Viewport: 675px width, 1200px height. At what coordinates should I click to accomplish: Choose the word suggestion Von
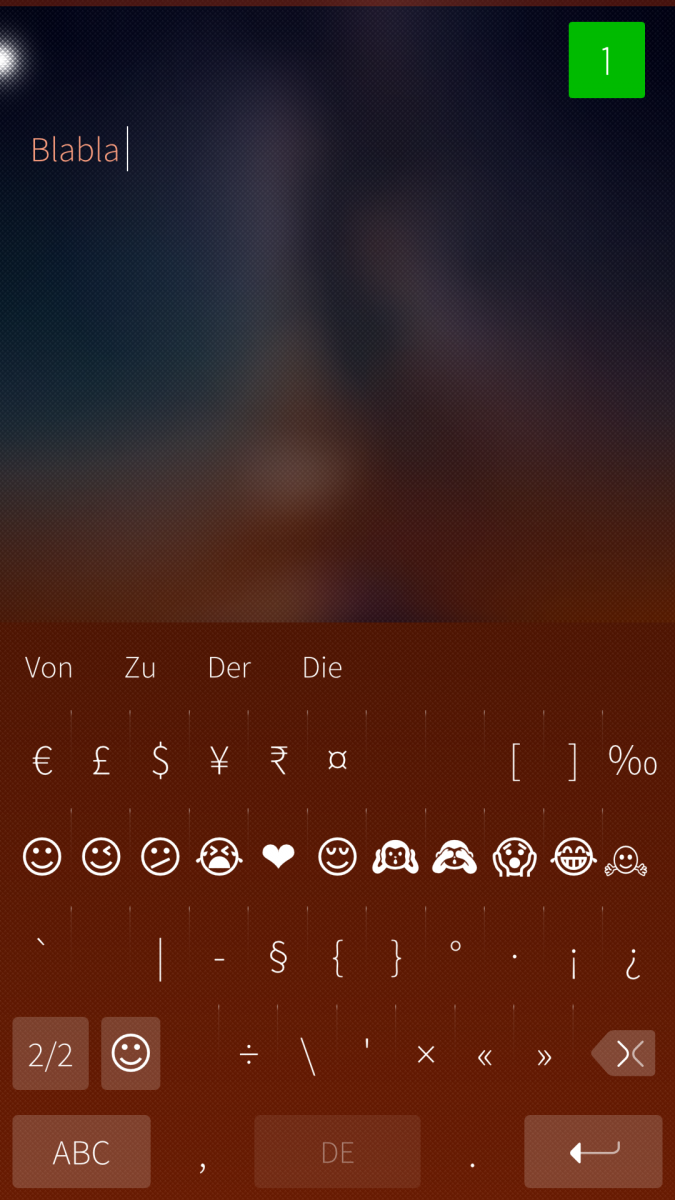pyautogui.click(x=49, y=668)
